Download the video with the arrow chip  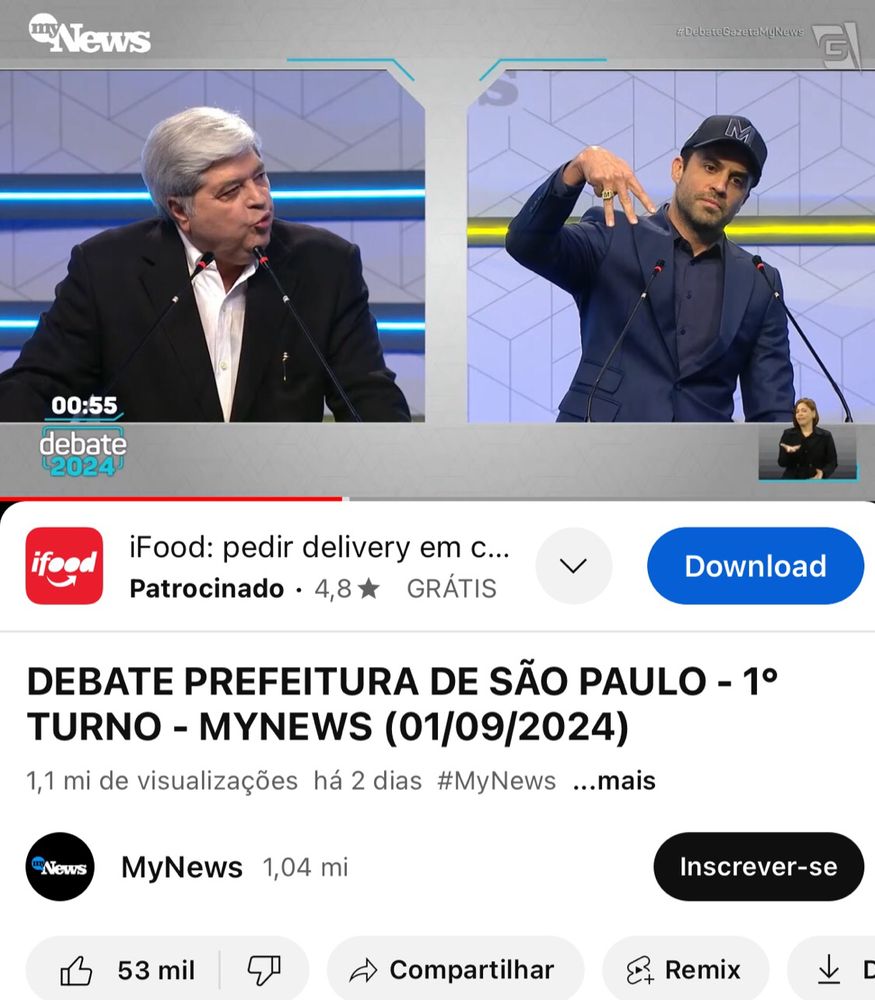pyautogui.click(x=835, y=970)
